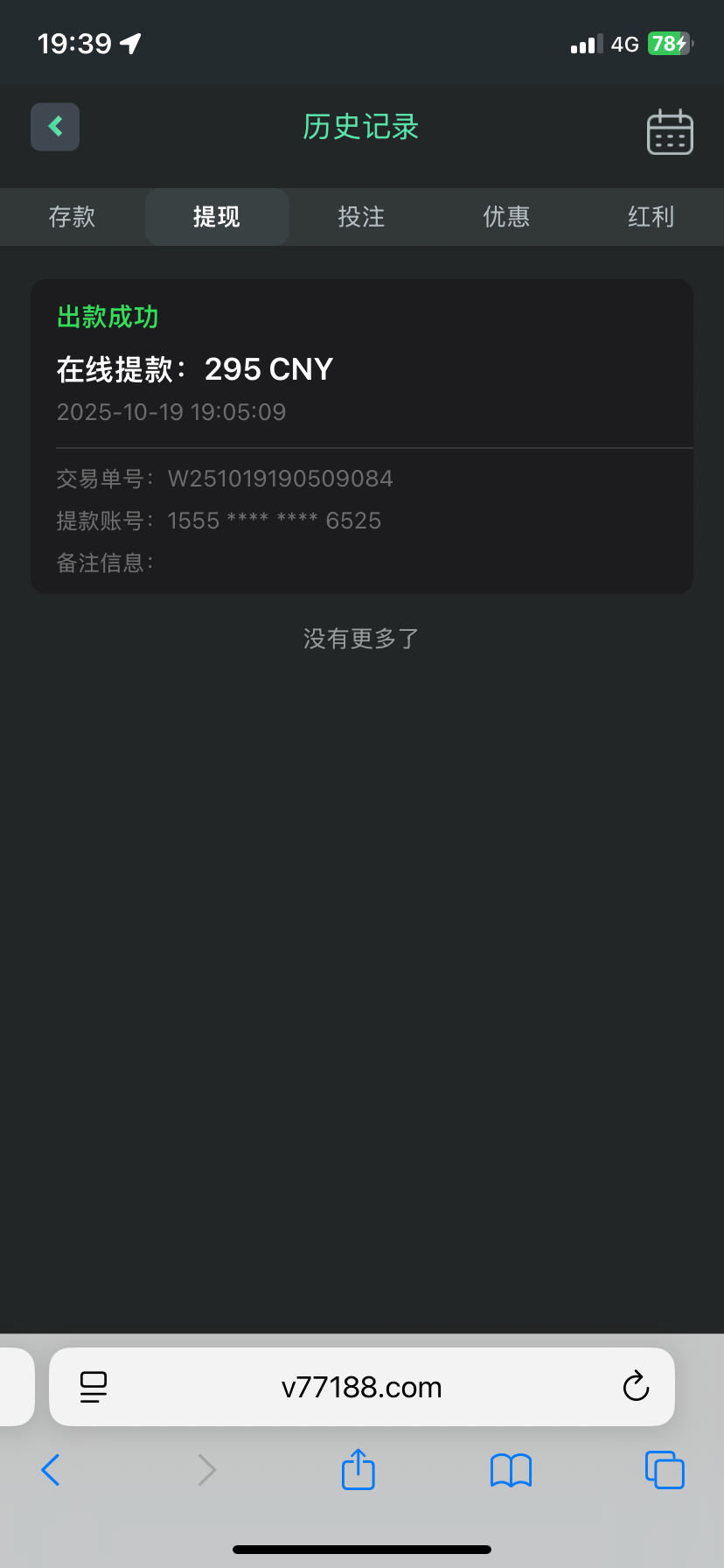Image resolution: width=724 pixels, height=1568 pixels.
Task: Open Safari page settings menu icon
Action: [94, 1387]
